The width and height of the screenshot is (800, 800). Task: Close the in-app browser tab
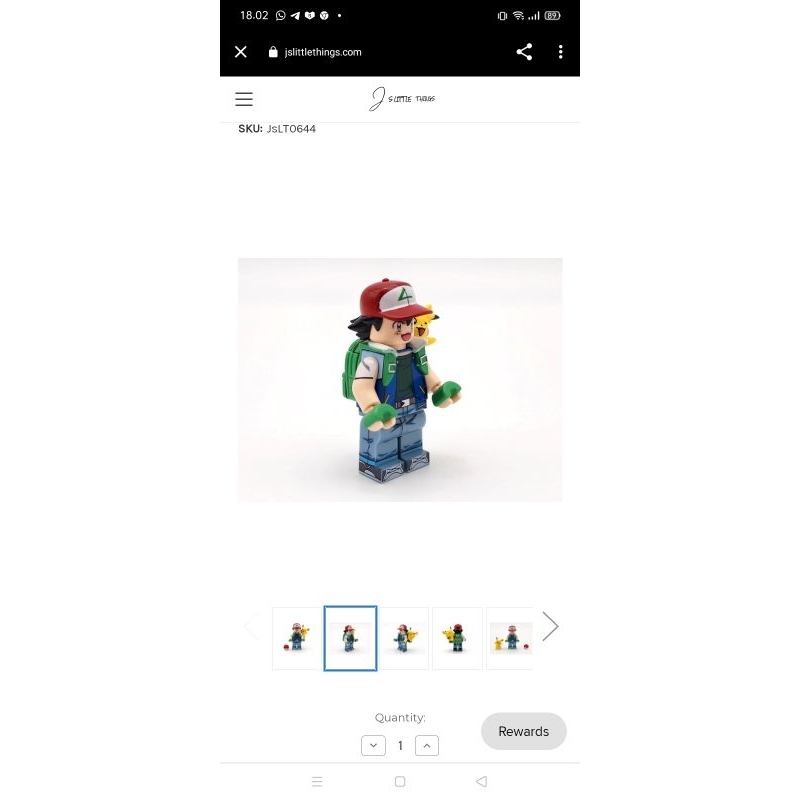point(241,52)
